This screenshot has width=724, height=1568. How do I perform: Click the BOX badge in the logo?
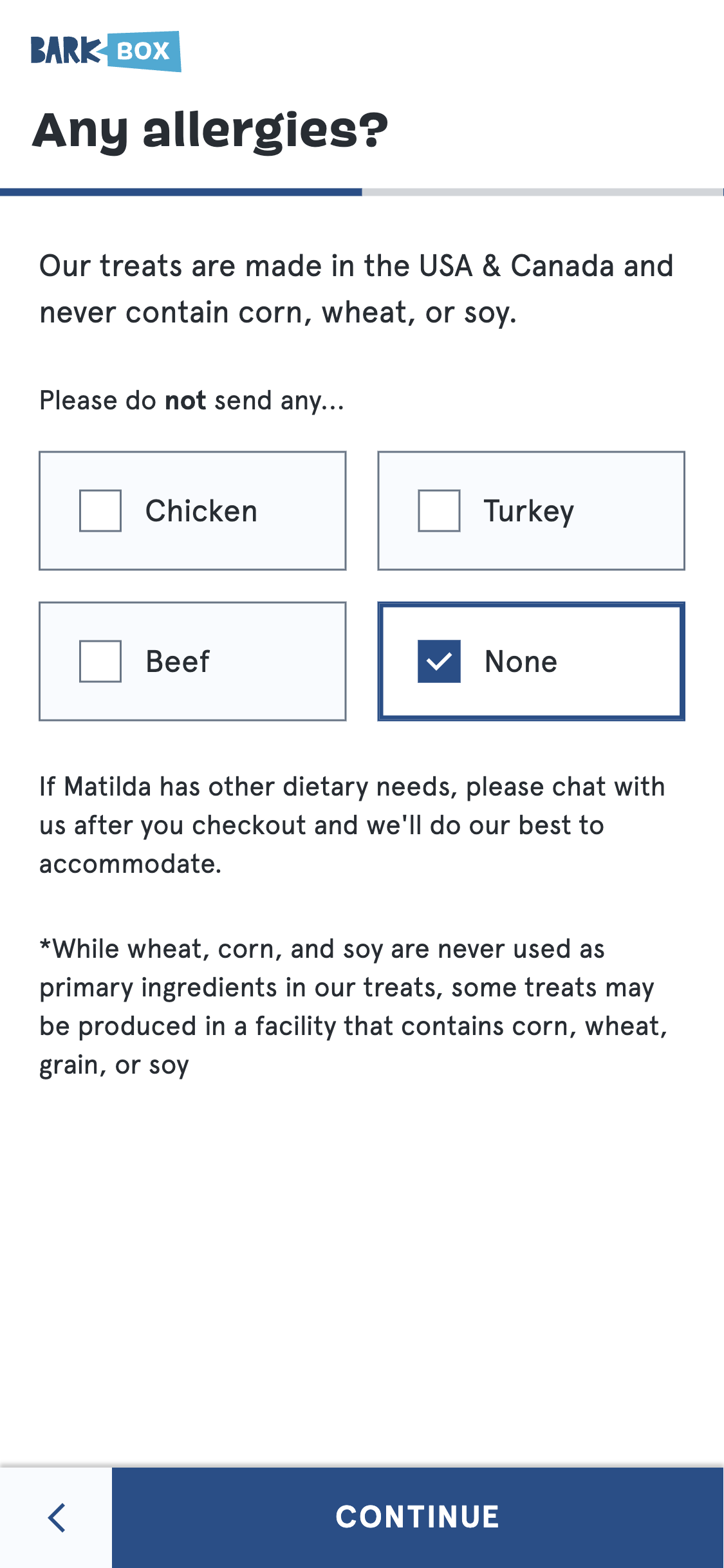[x=143, y=50]
